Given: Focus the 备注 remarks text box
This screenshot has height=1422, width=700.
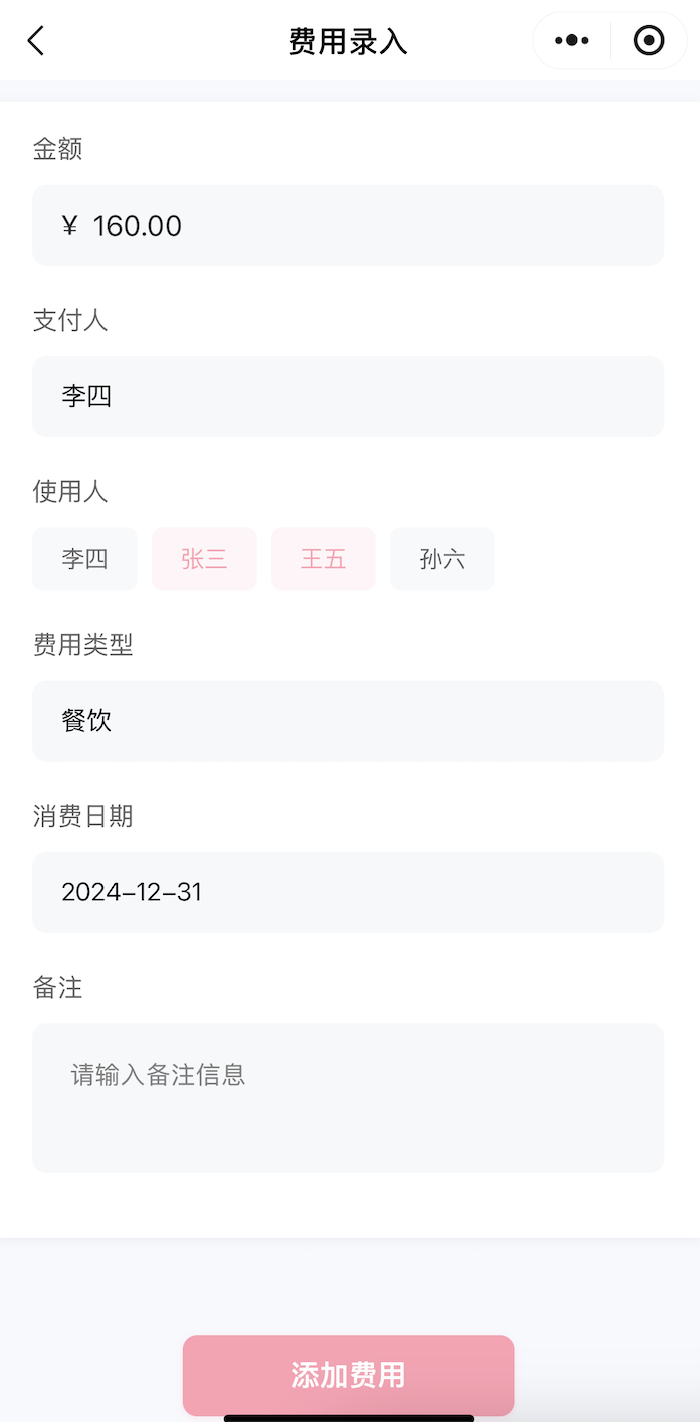Looking at the screenshot, I should pyautogui.click(x=348, y=1098).
